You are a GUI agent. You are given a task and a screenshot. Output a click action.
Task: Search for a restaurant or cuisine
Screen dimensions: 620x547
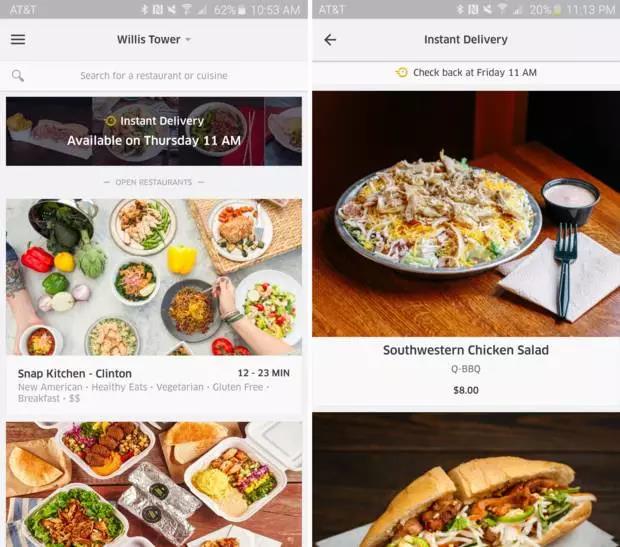click(x=154, y=75)
